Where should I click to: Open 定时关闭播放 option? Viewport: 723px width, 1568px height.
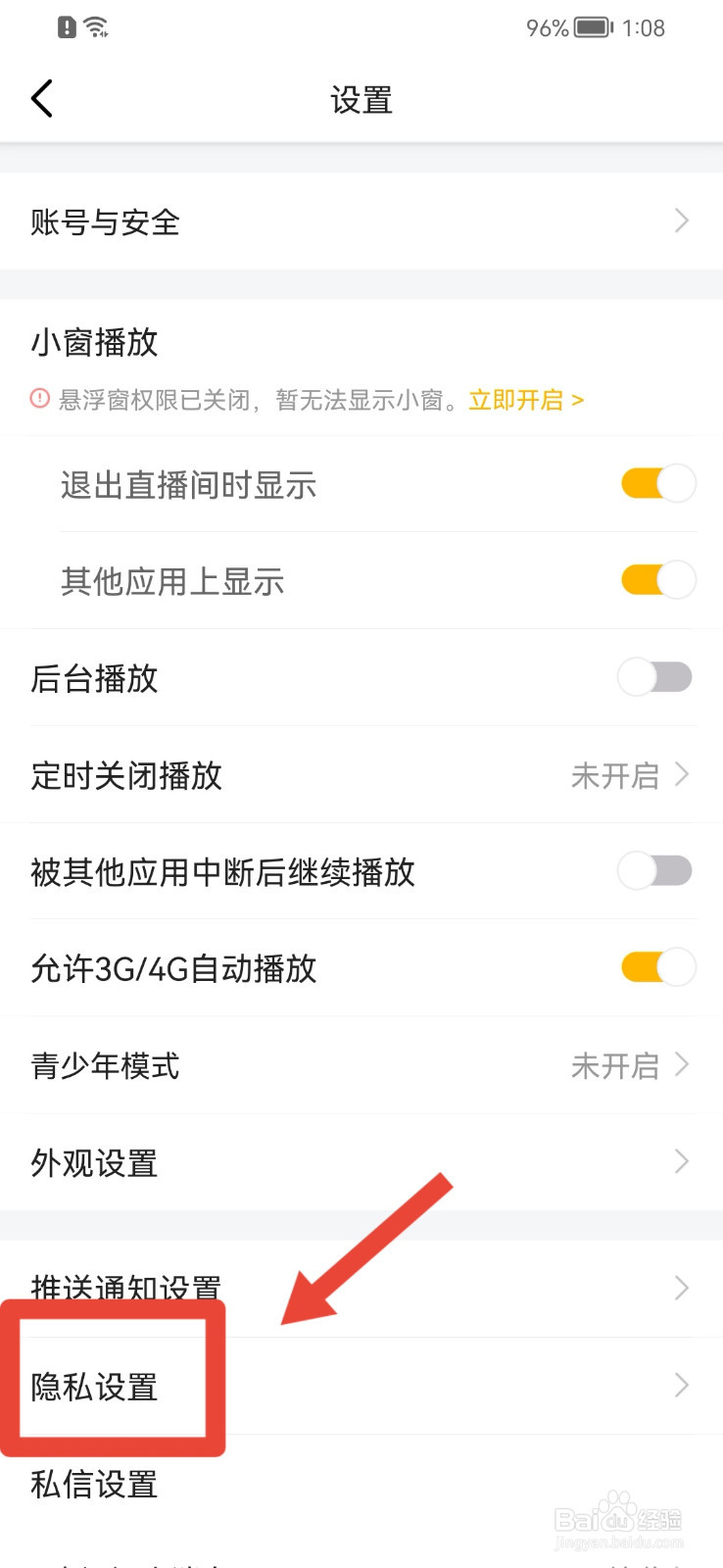coord(361,775)
